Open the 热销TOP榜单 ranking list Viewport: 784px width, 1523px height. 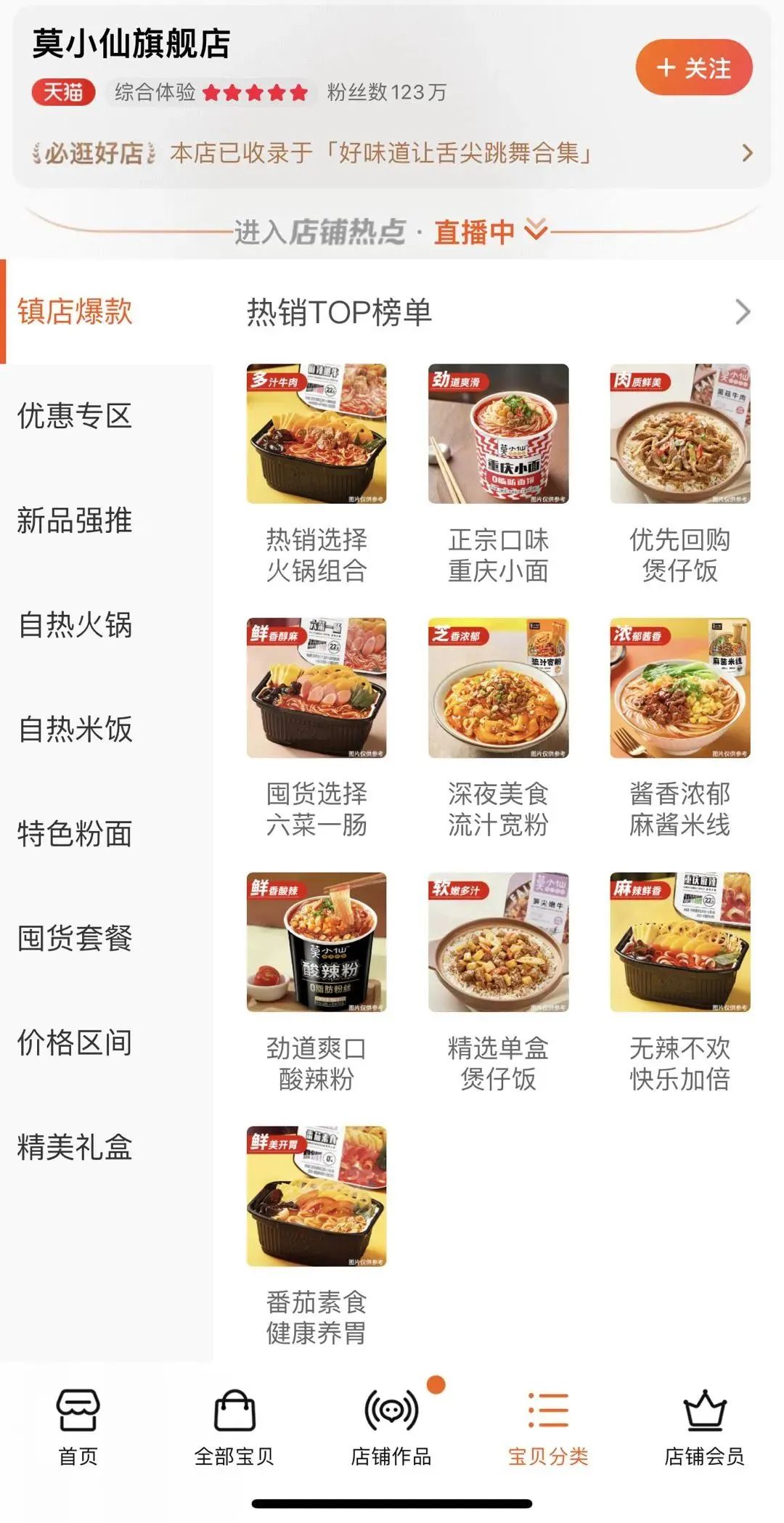point(498,312)
